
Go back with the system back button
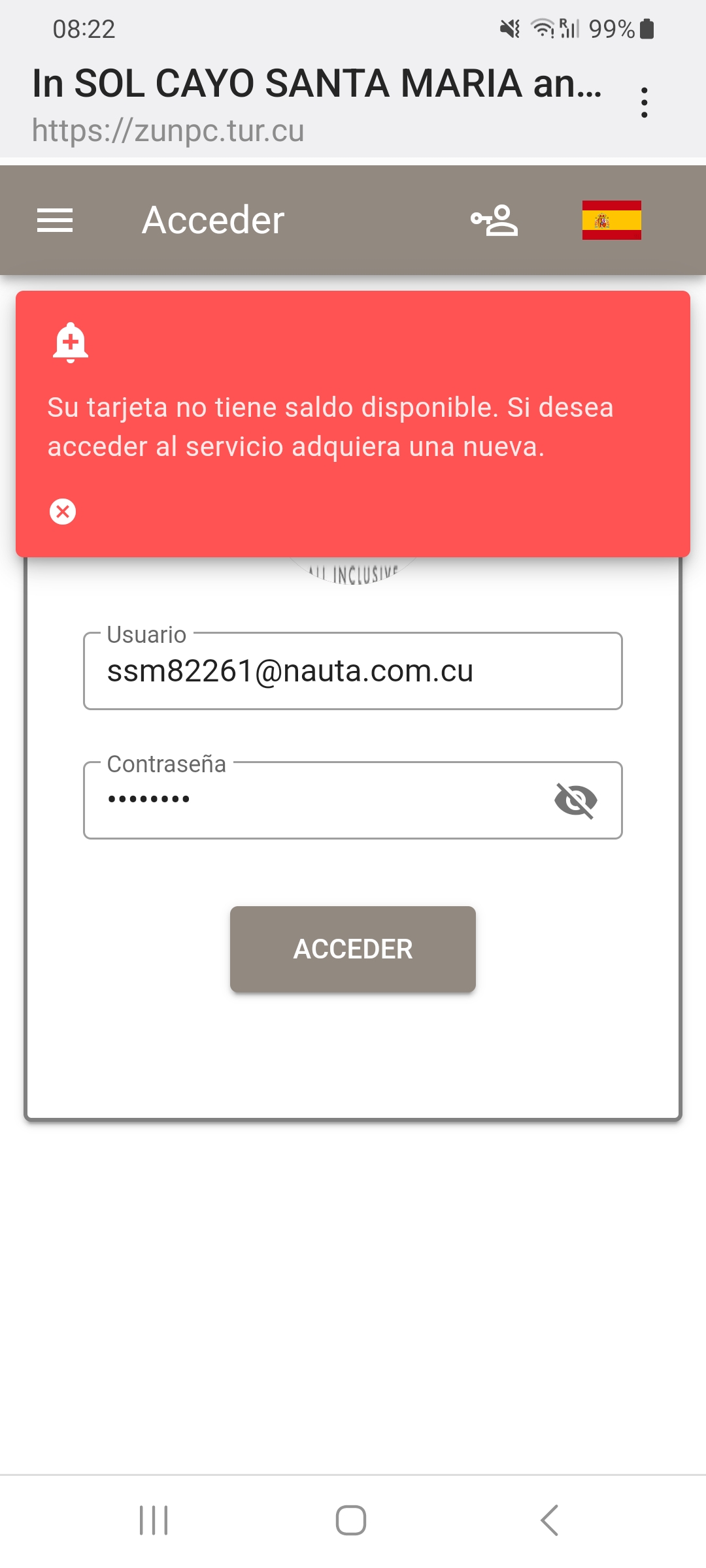click(x=550, y=1520)
